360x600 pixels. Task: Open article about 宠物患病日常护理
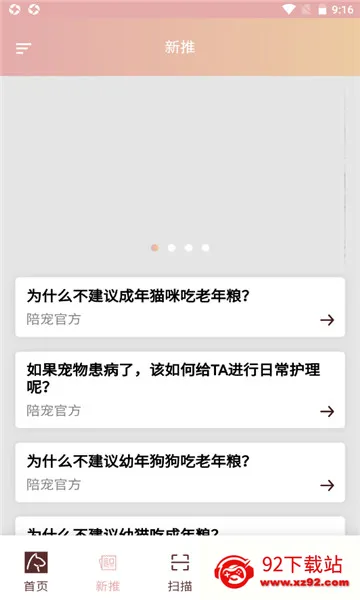(x=180, y=390)
